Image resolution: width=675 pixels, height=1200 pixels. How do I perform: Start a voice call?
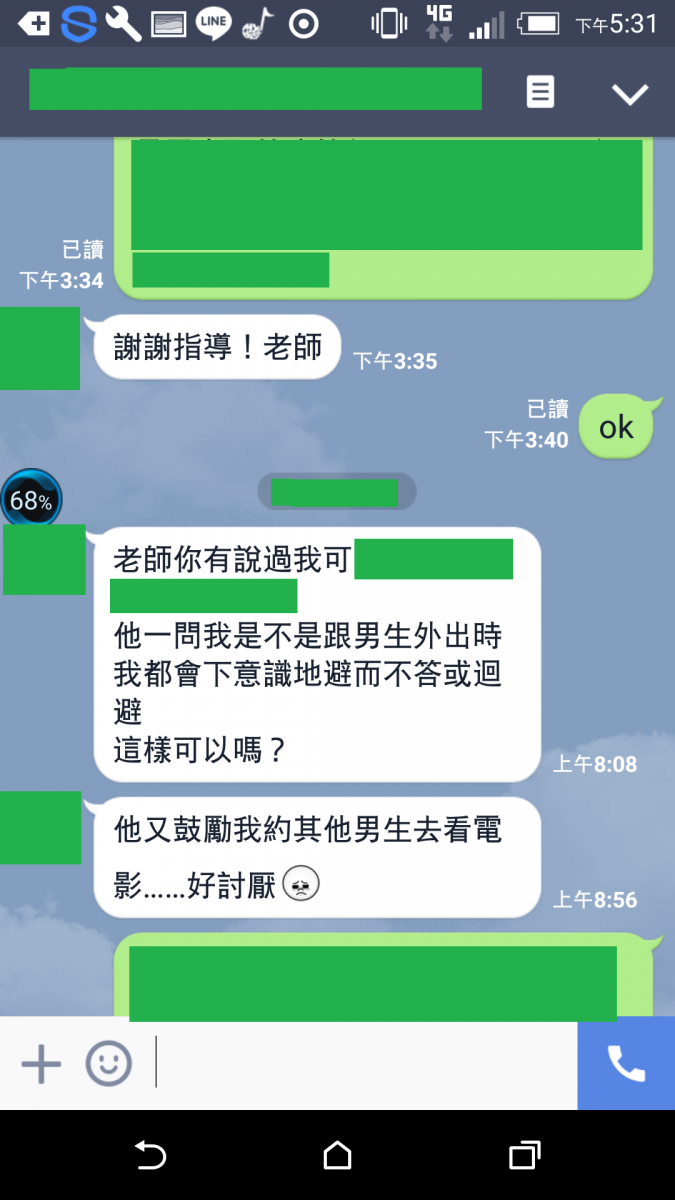pos(626,1064)
